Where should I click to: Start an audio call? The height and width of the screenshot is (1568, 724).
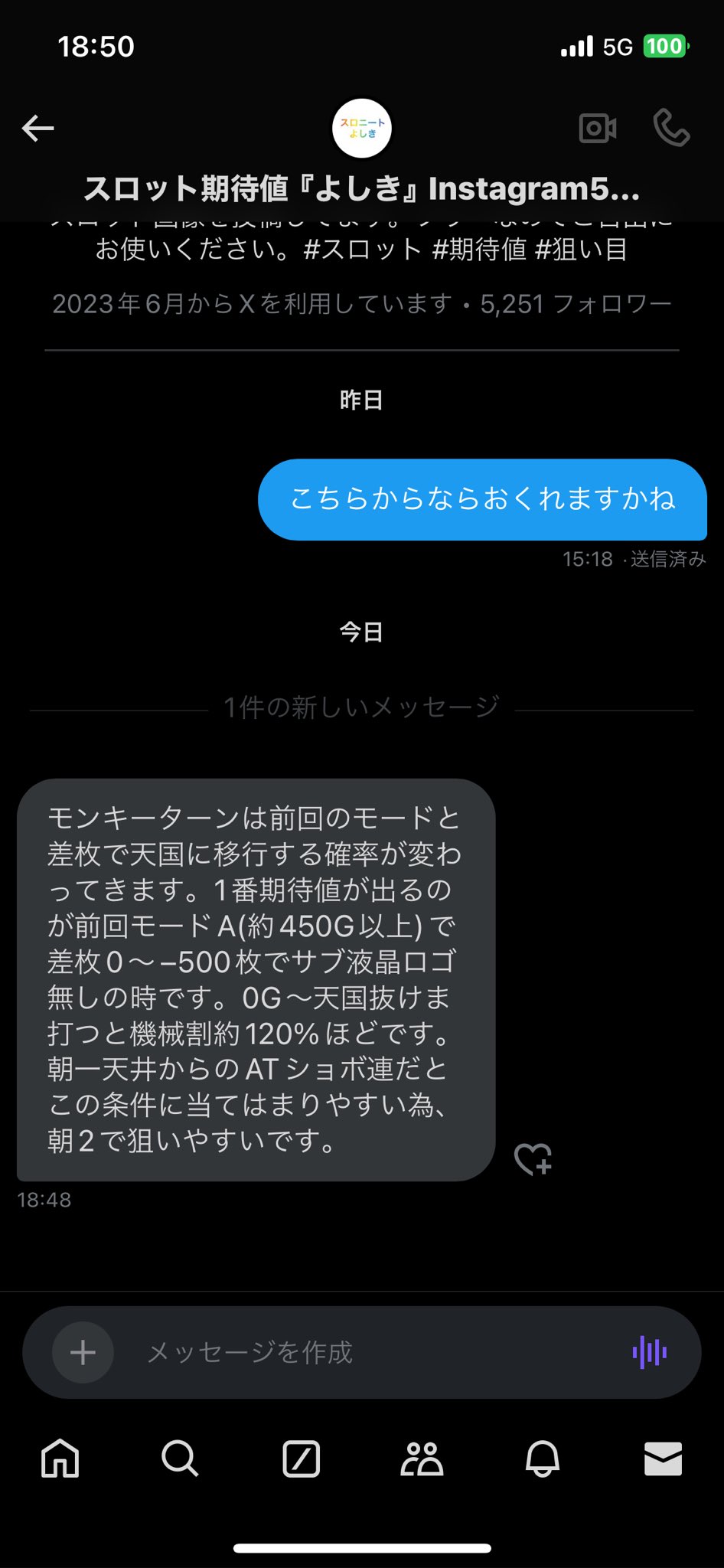tap(672, 128)
